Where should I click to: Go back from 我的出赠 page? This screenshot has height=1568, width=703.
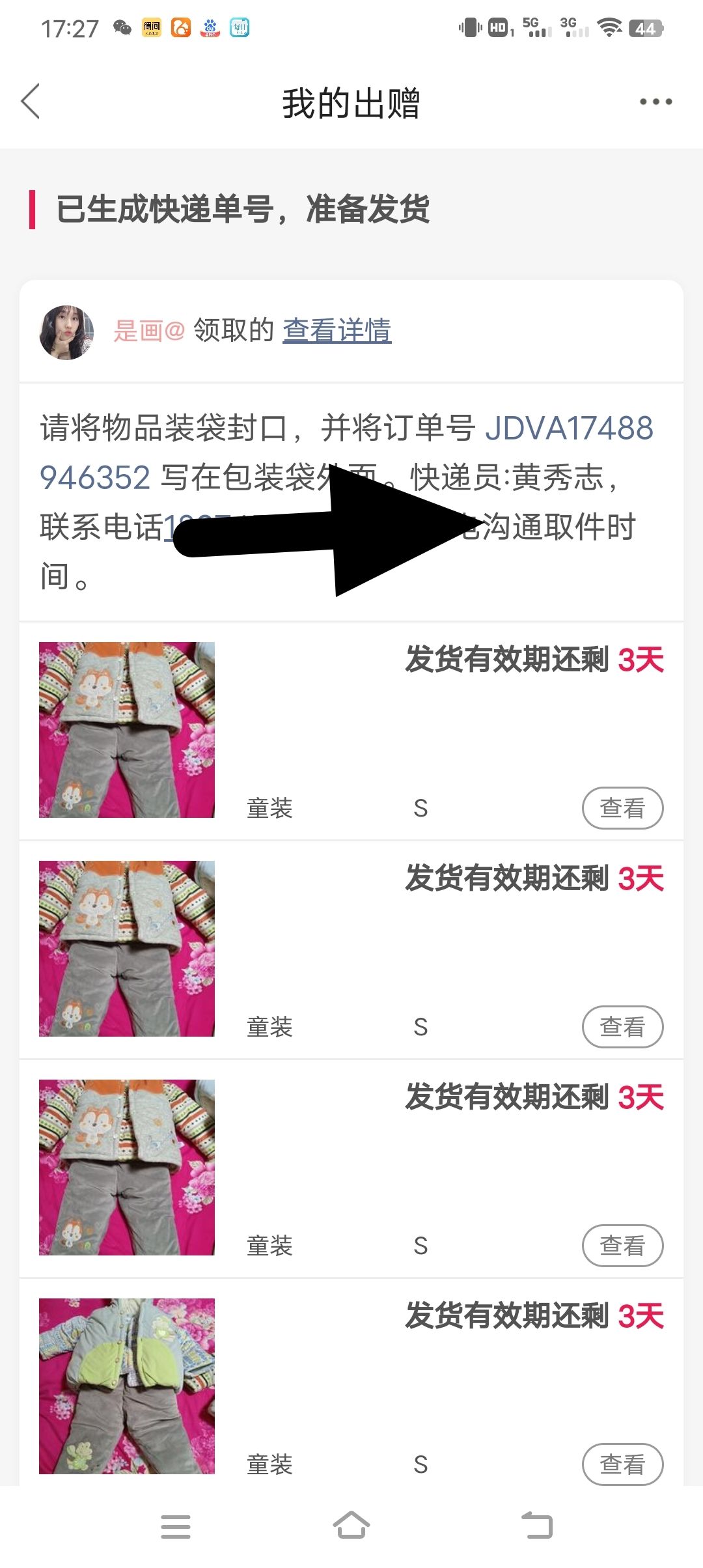coord(31,102)
